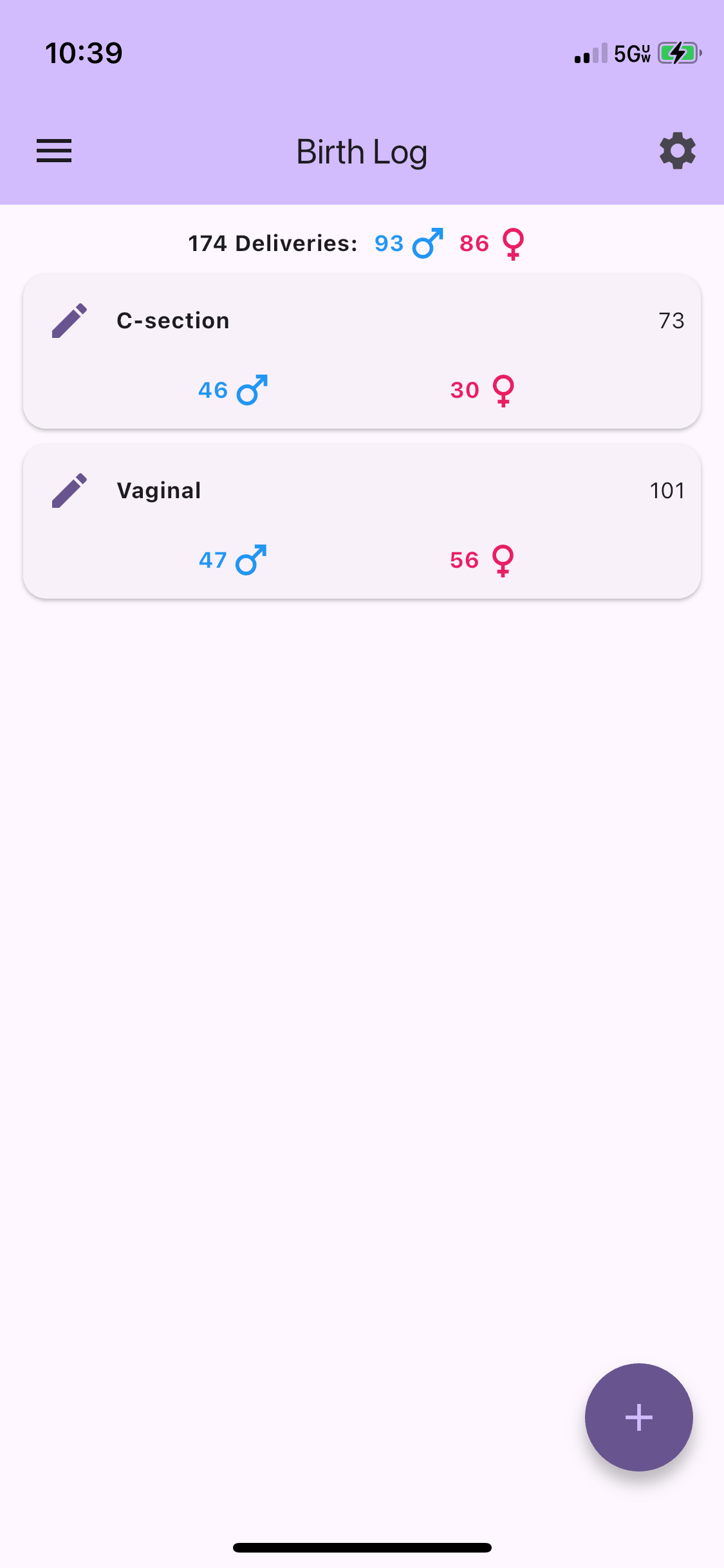Click the C-section total count 73

(671, 320)
